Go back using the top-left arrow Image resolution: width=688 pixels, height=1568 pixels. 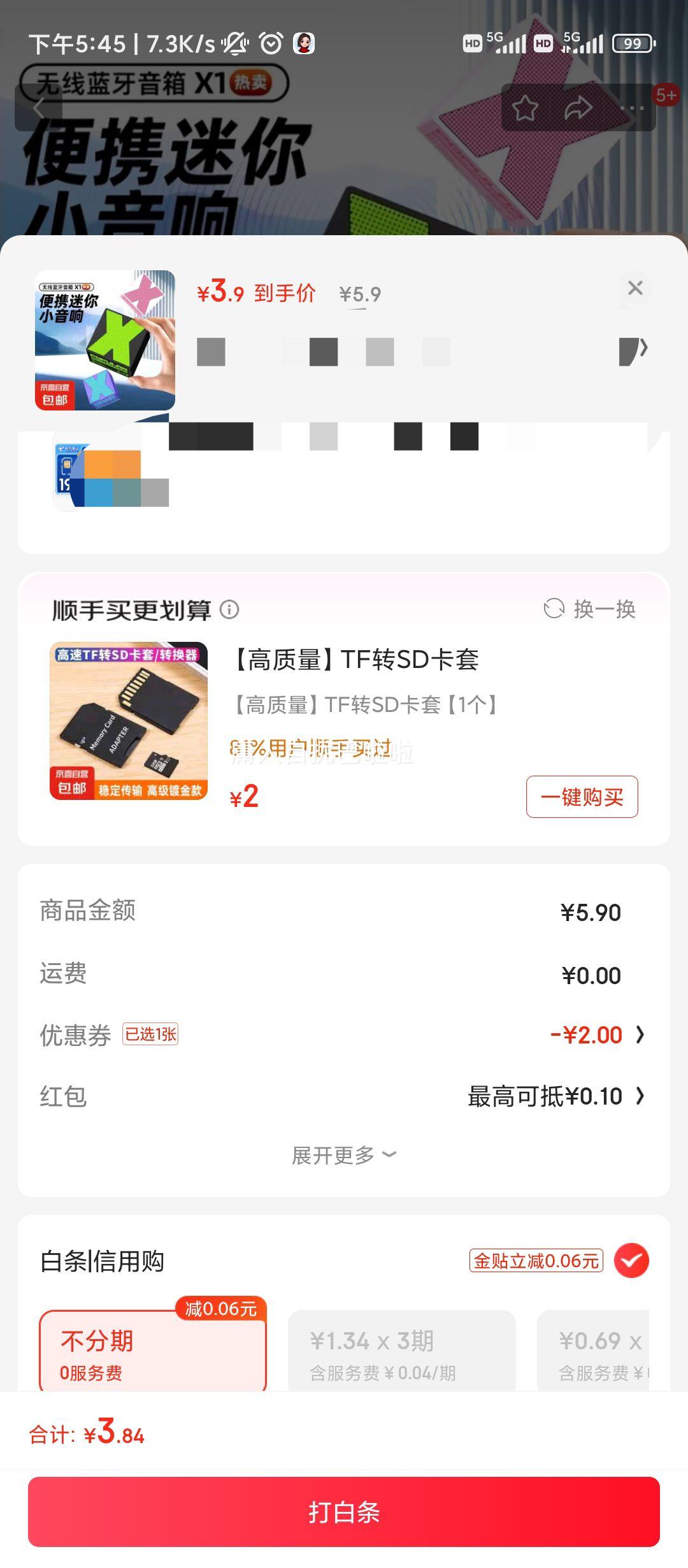point(39,108)
